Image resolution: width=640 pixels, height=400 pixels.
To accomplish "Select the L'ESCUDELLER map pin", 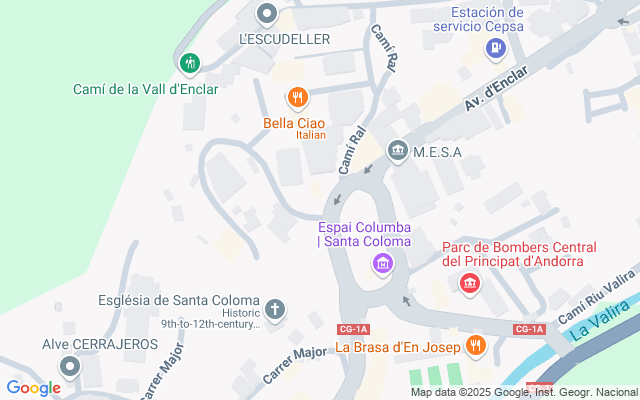I will point(267,15).
